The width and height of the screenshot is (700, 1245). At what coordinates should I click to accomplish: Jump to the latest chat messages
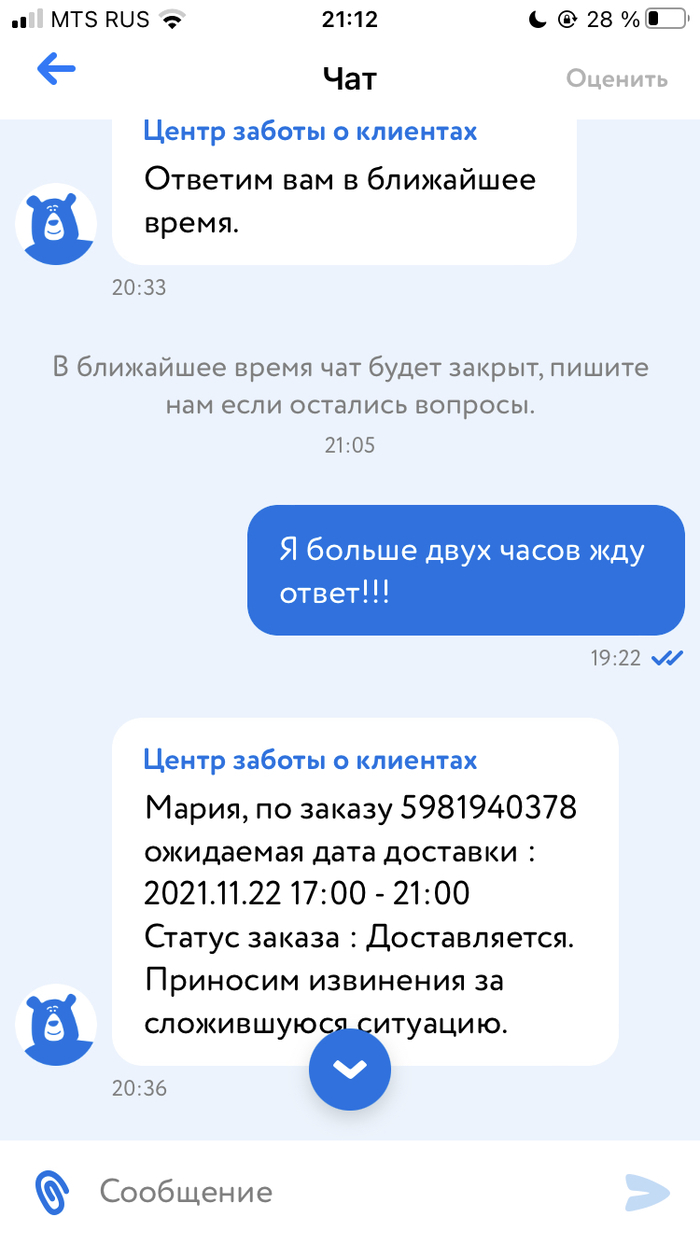(350, 1069)
